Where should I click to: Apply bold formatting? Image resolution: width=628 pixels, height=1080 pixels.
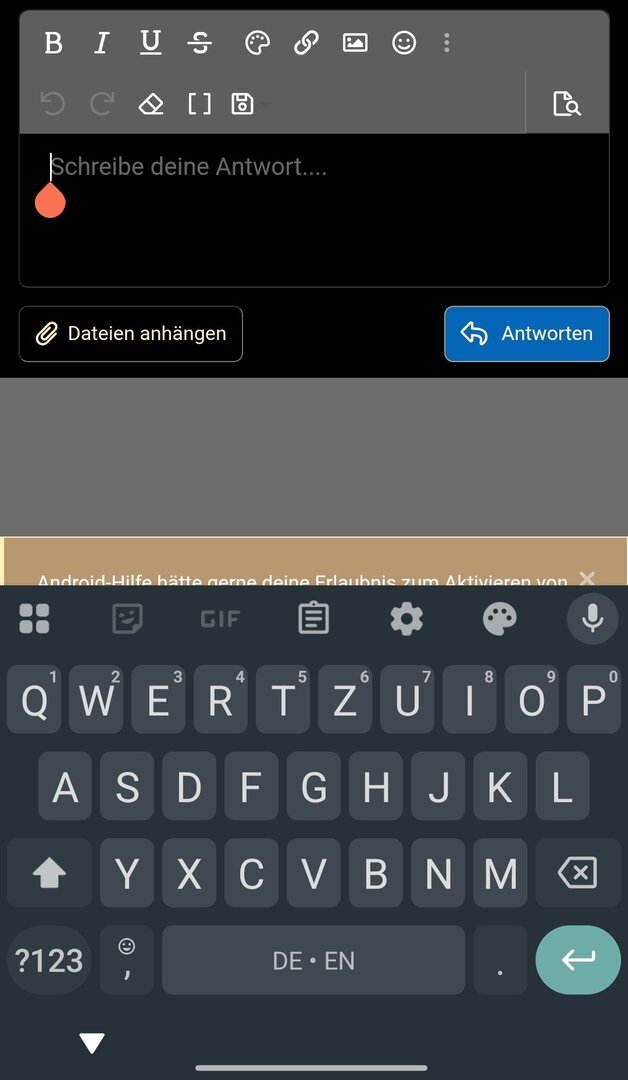(54, 43)
